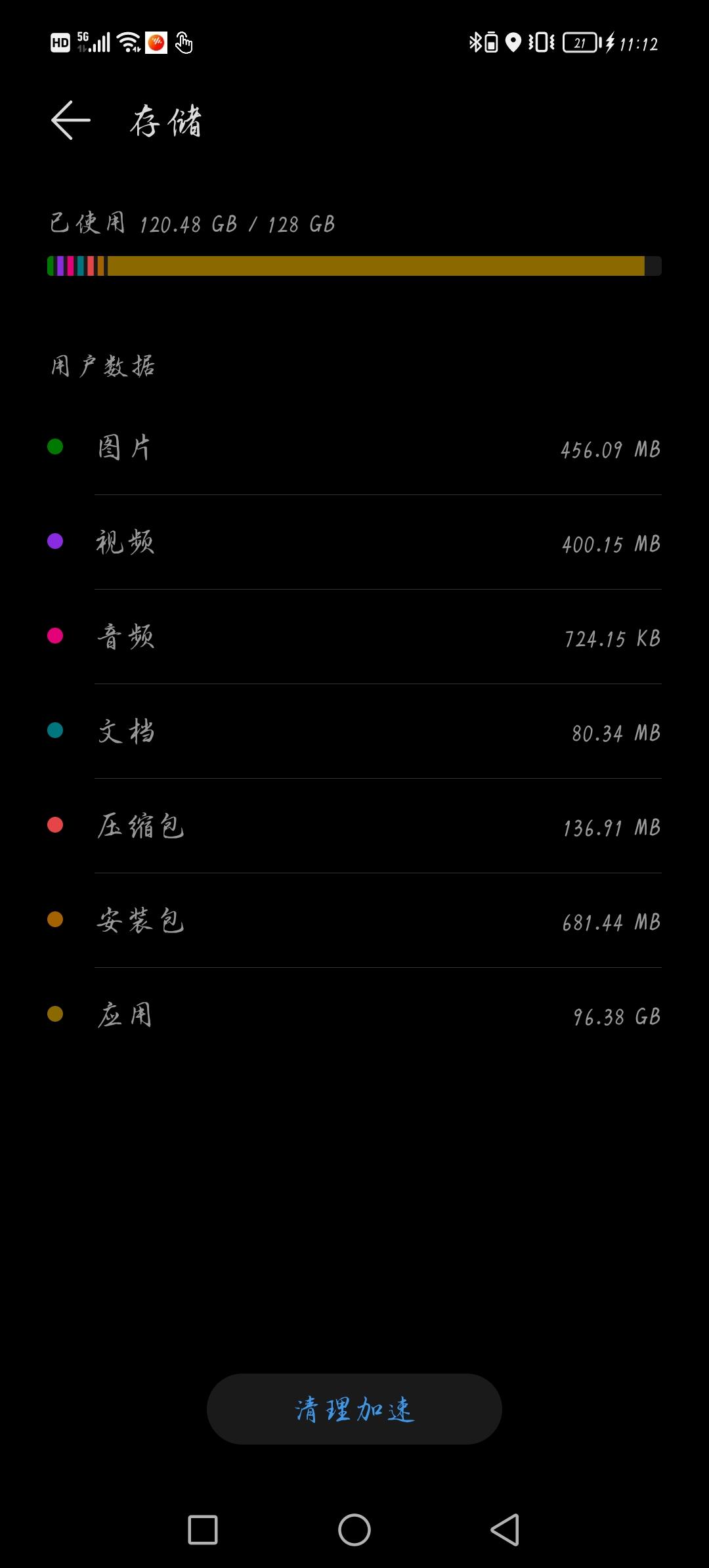
Task: Open the 应用 storage category
Action: (354, 1016)
